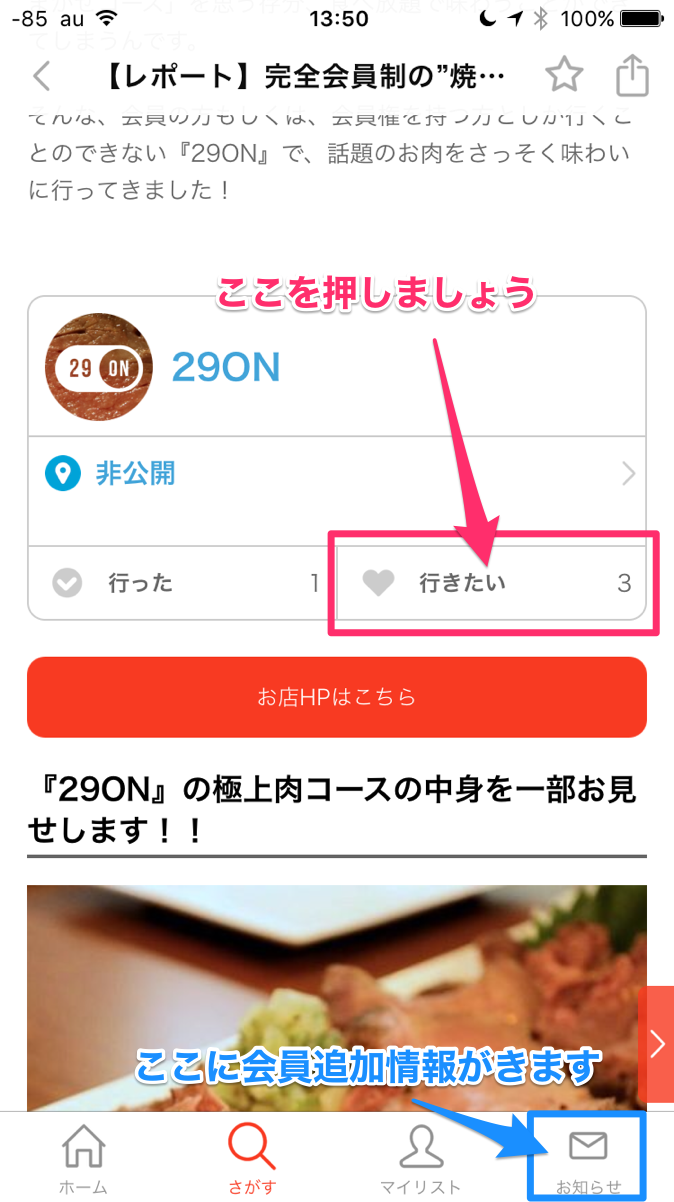Viewport: 674px width, 1202px height.
Task: Add 29ON to 行きたい list
Action: tap(490, 583)
